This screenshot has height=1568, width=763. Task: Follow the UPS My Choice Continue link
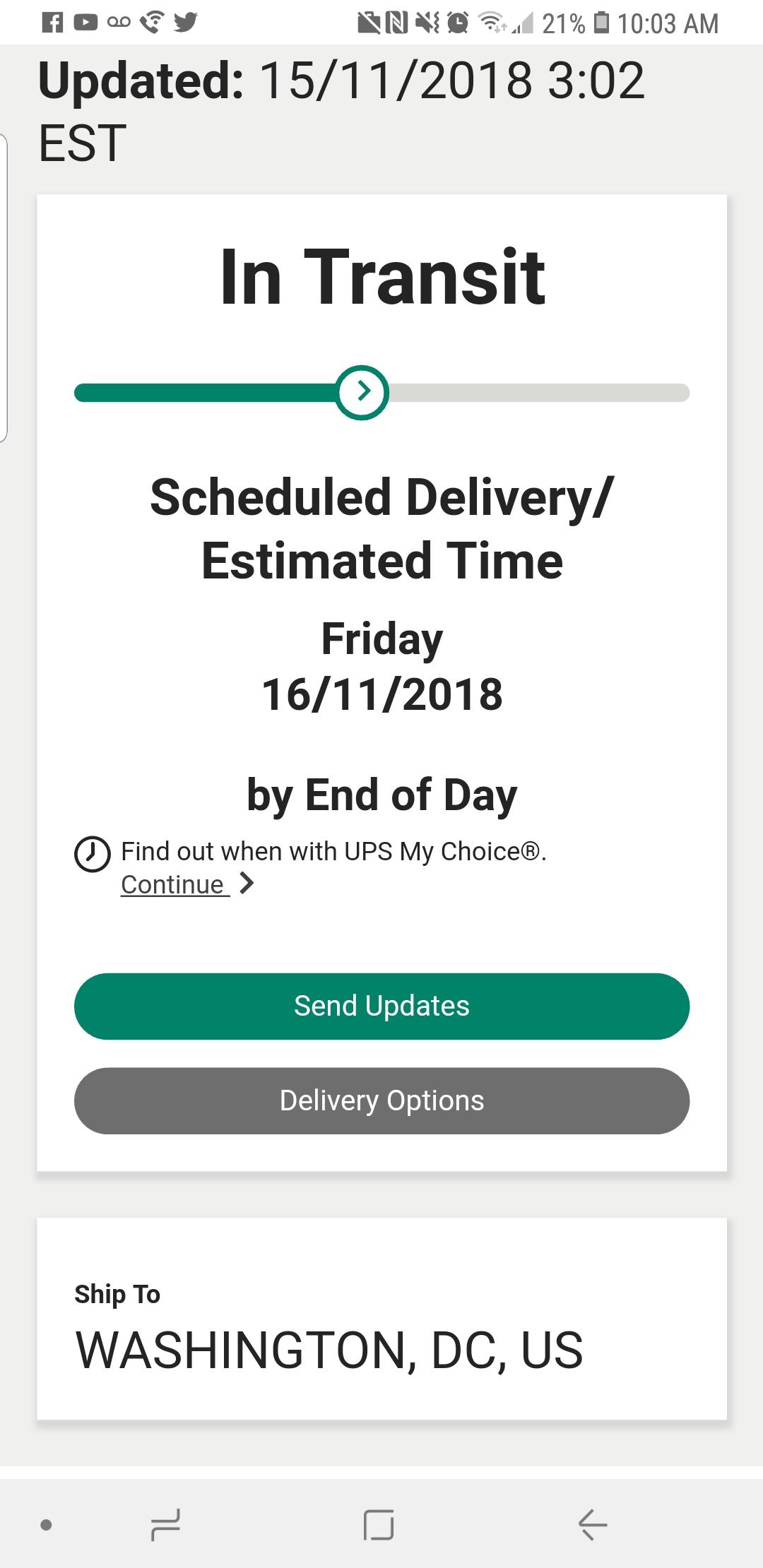(187, 884)
